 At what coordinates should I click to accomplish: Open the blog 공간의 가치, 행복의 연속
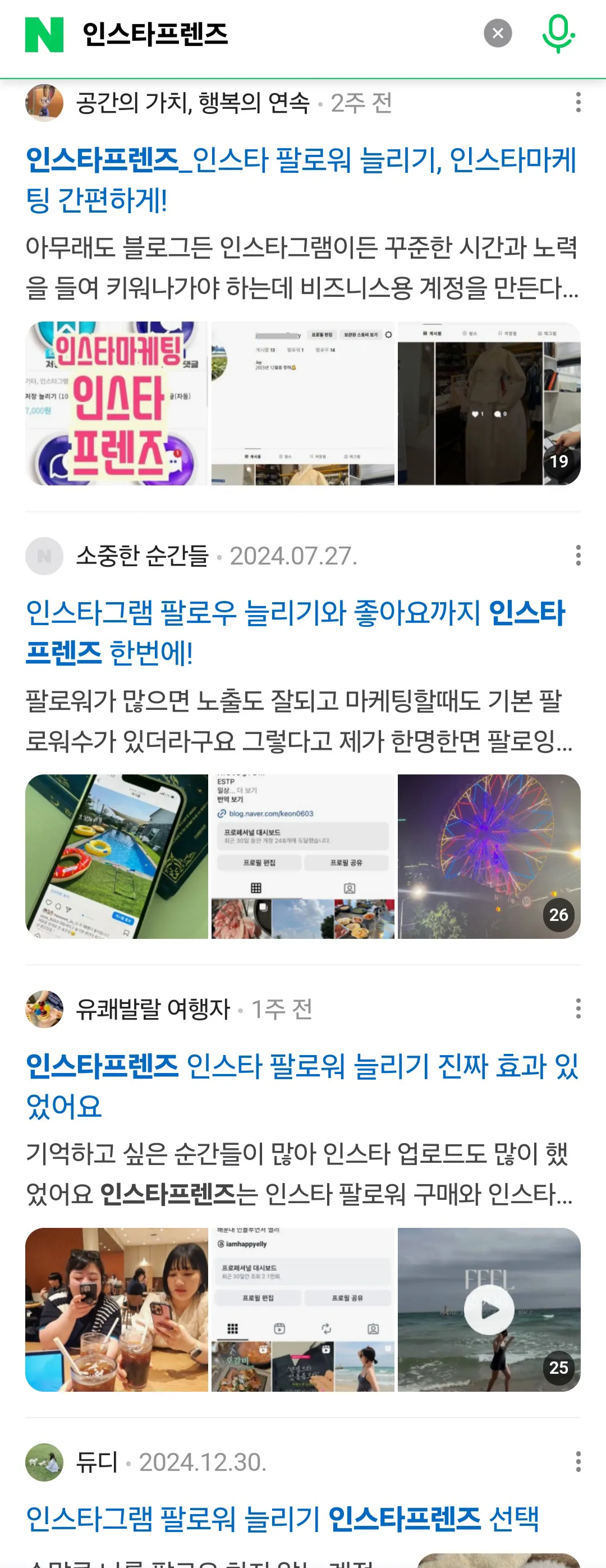point(192,102)
